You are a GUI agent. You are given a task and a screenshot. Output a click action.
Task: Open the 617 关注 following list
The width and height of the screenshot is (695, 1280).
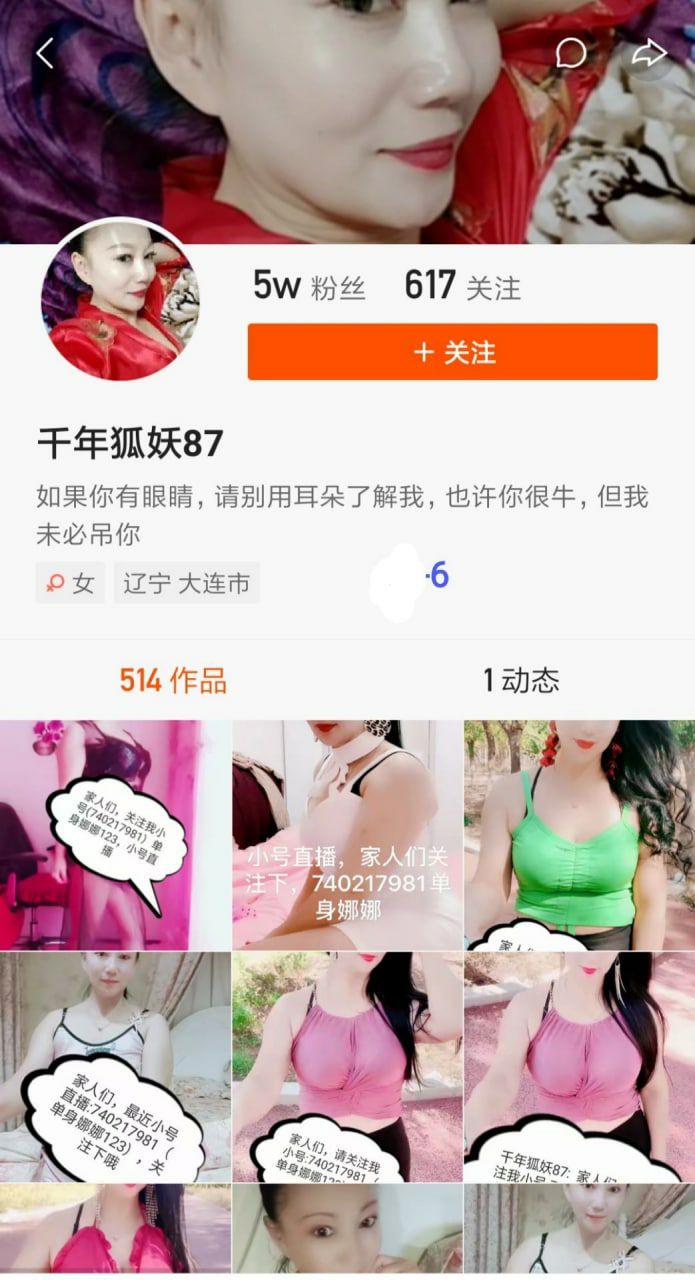[x=462, y=287]
